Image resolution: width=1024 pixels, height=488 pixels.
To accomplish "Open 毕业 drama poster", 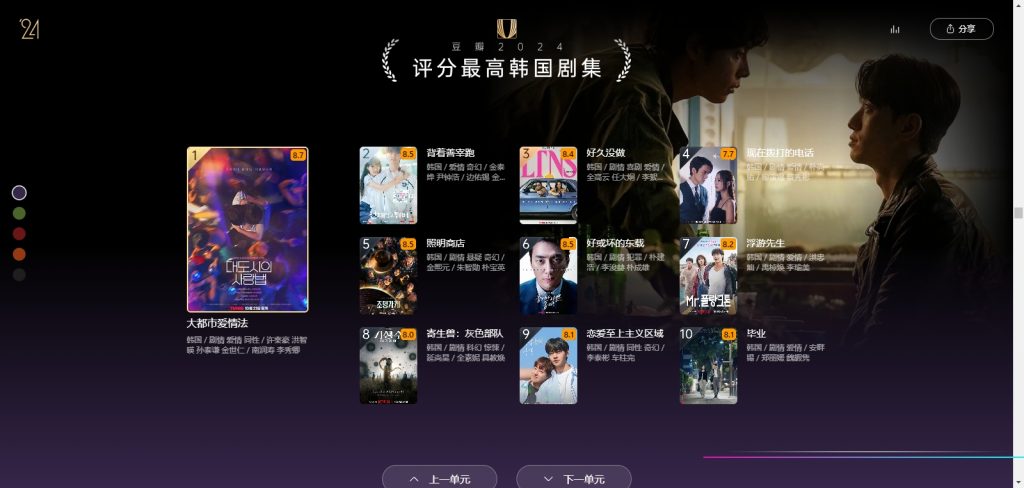I will [708, 365].
